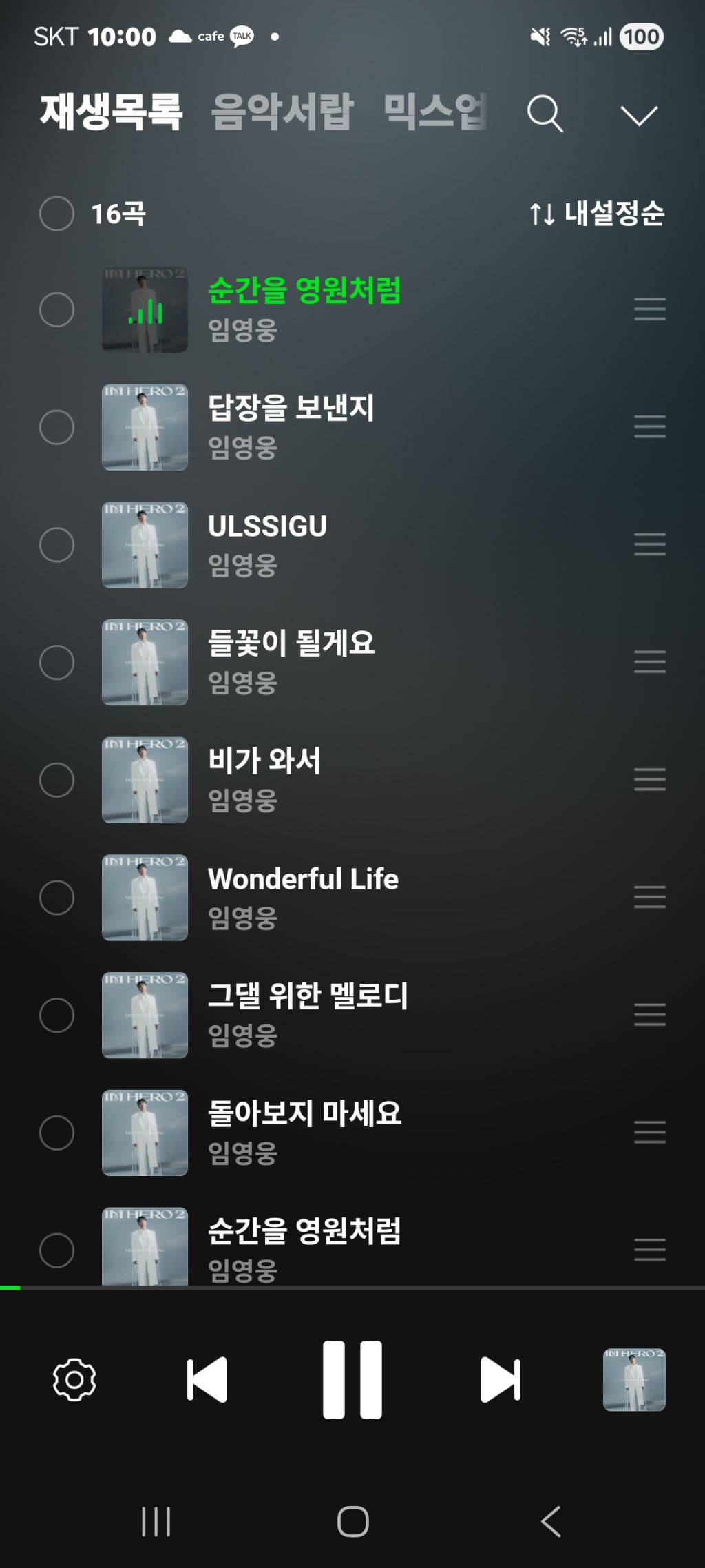Select all 16곡 with the checkbox
The height and width of the screenshot is (1568, 705).
pyautogui.click(x=56, y=214)
